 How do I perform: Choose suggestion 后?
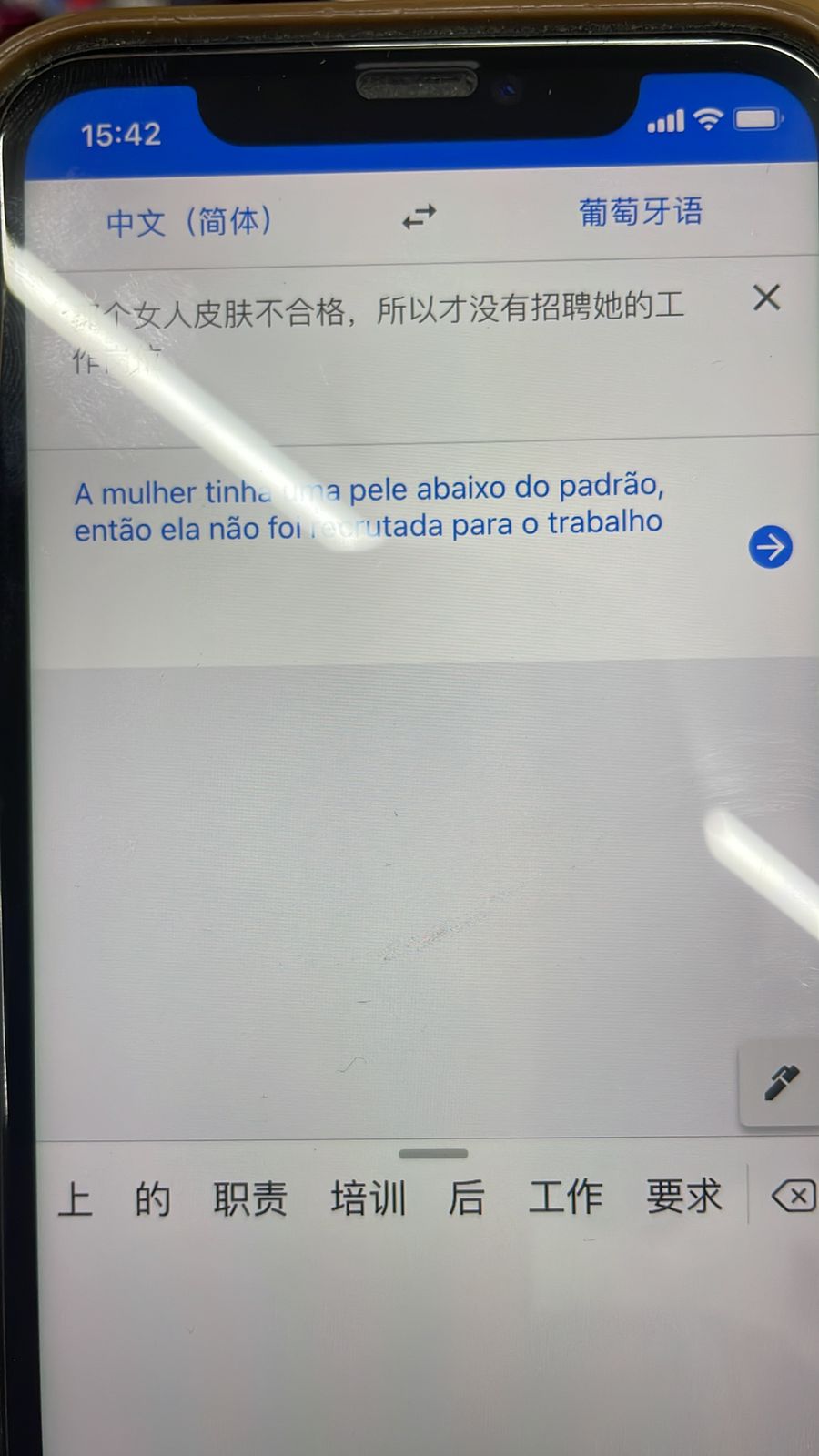pyautogui.click(x=466, y=1198)
